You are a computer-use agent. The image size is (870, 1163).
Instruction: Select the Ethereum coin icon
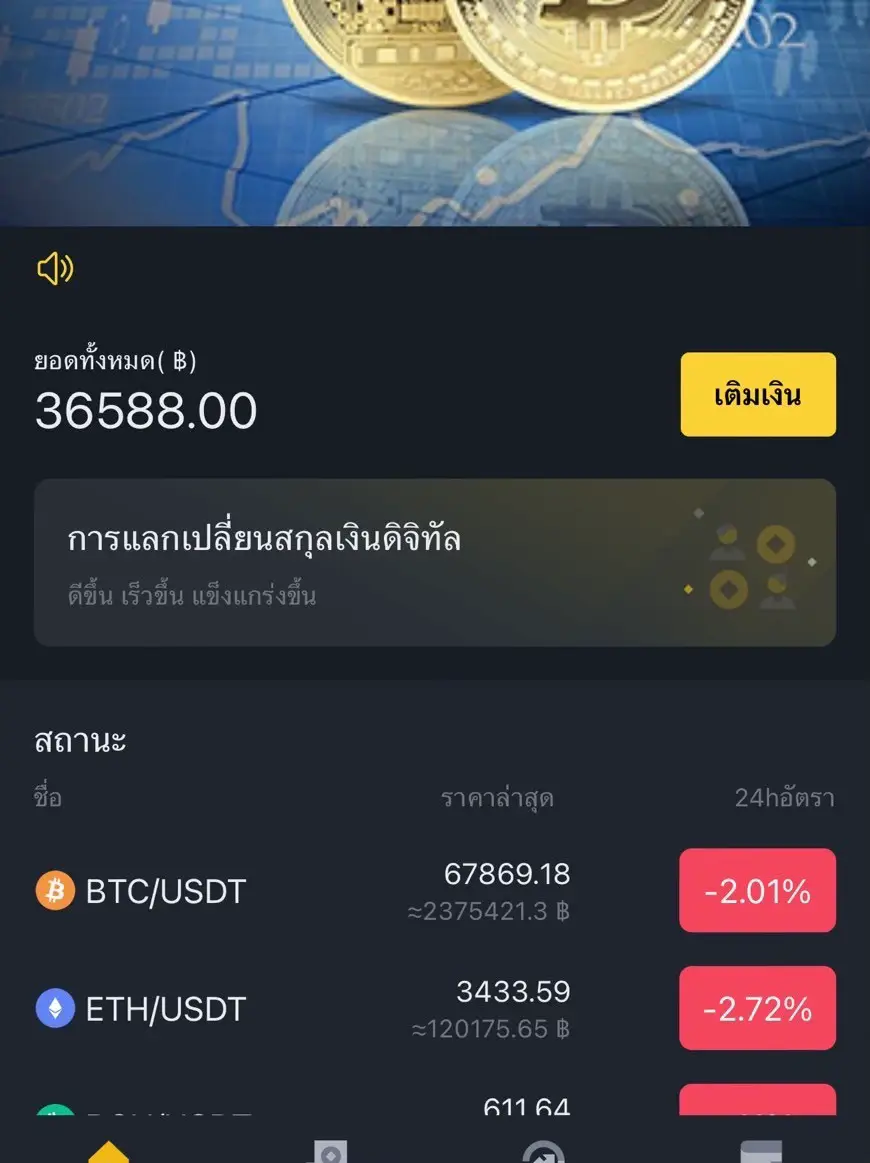point(56,1008)
